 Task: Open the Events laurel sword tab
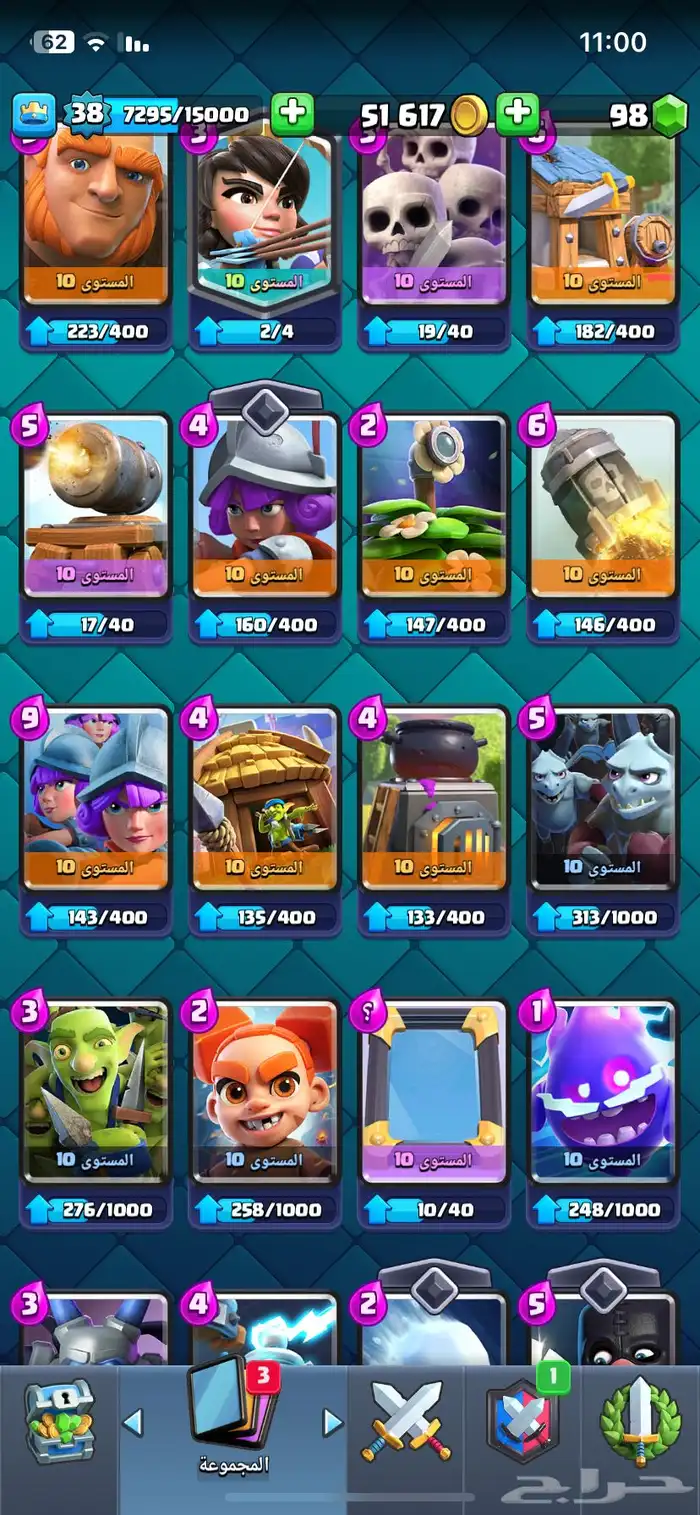(639, 1420)
